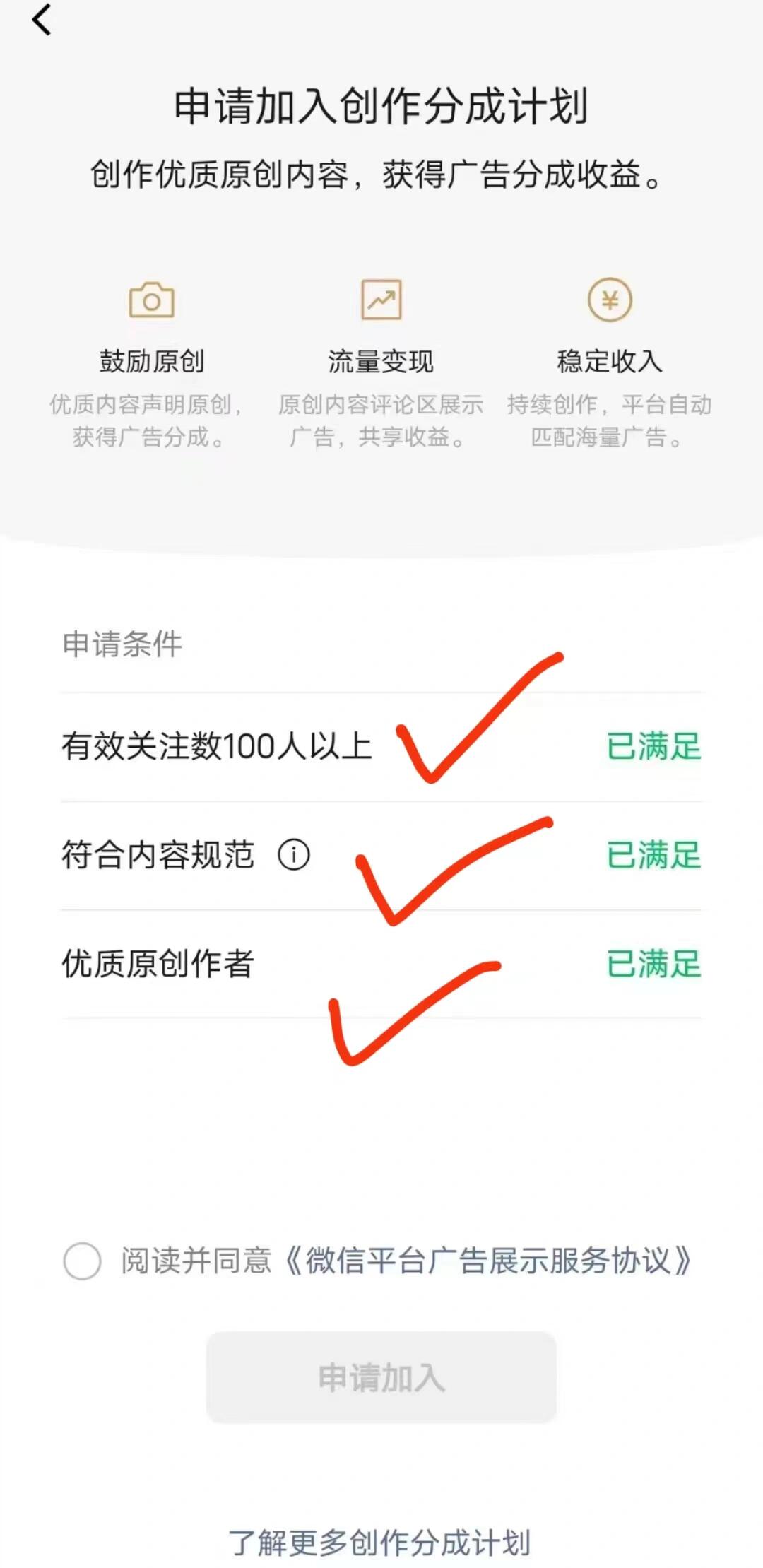Check the 阅读并同意 agreement circle

83,1261
